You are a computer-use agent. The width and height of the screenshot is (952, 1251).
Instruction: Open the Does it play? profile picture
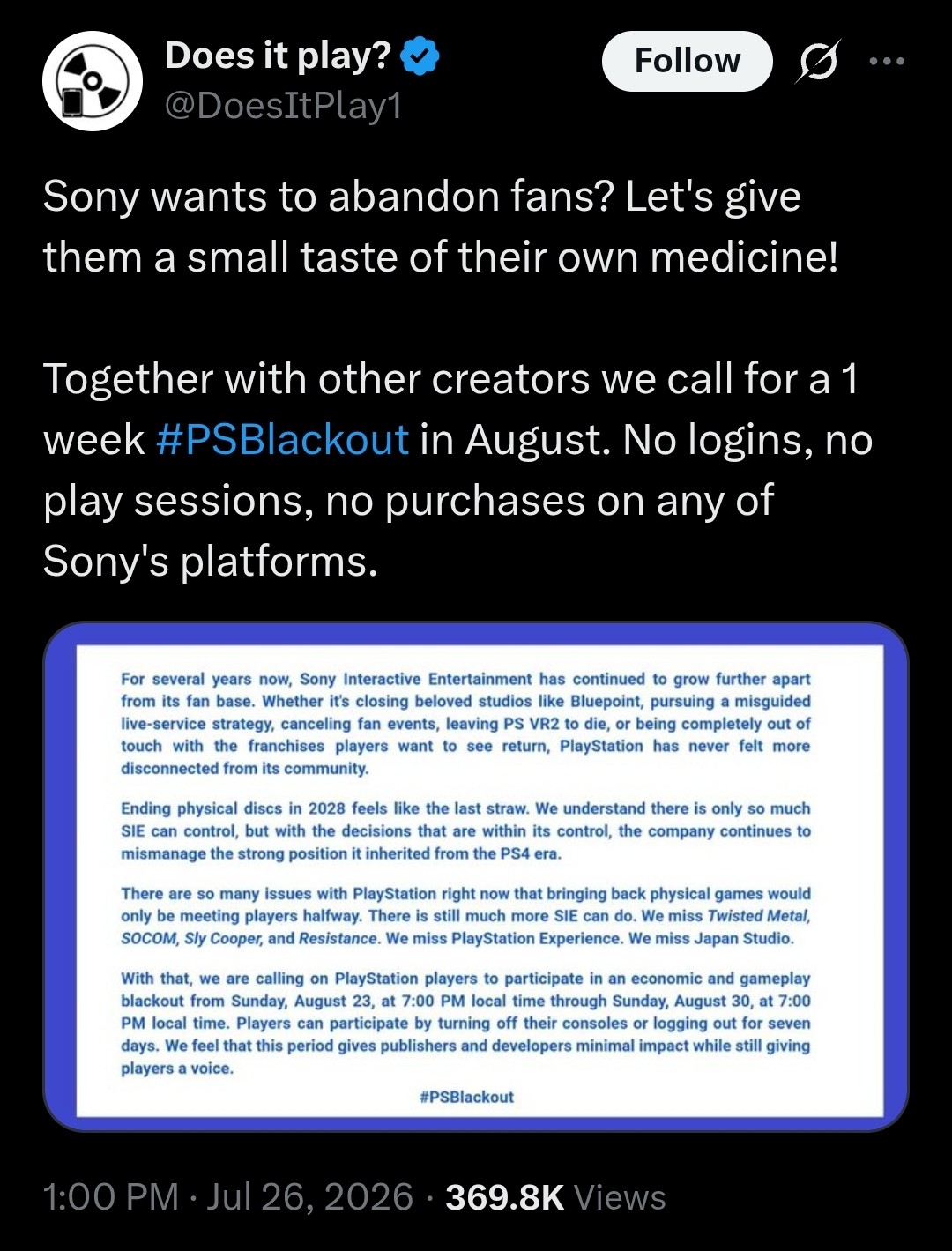pos(93,81)
